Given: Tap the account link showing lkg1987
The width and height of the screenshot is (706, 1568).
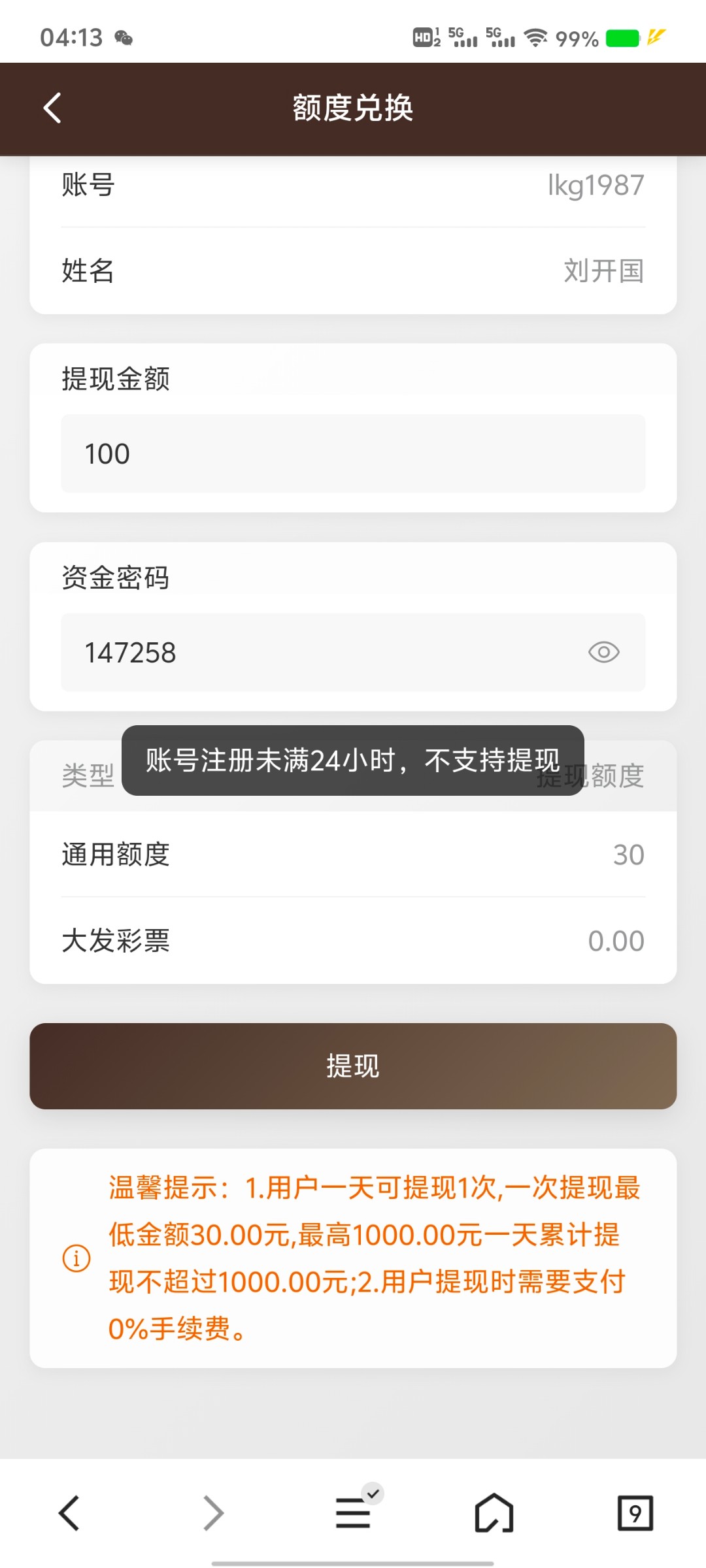Looking at the screenshot, I should coord(595,185).
